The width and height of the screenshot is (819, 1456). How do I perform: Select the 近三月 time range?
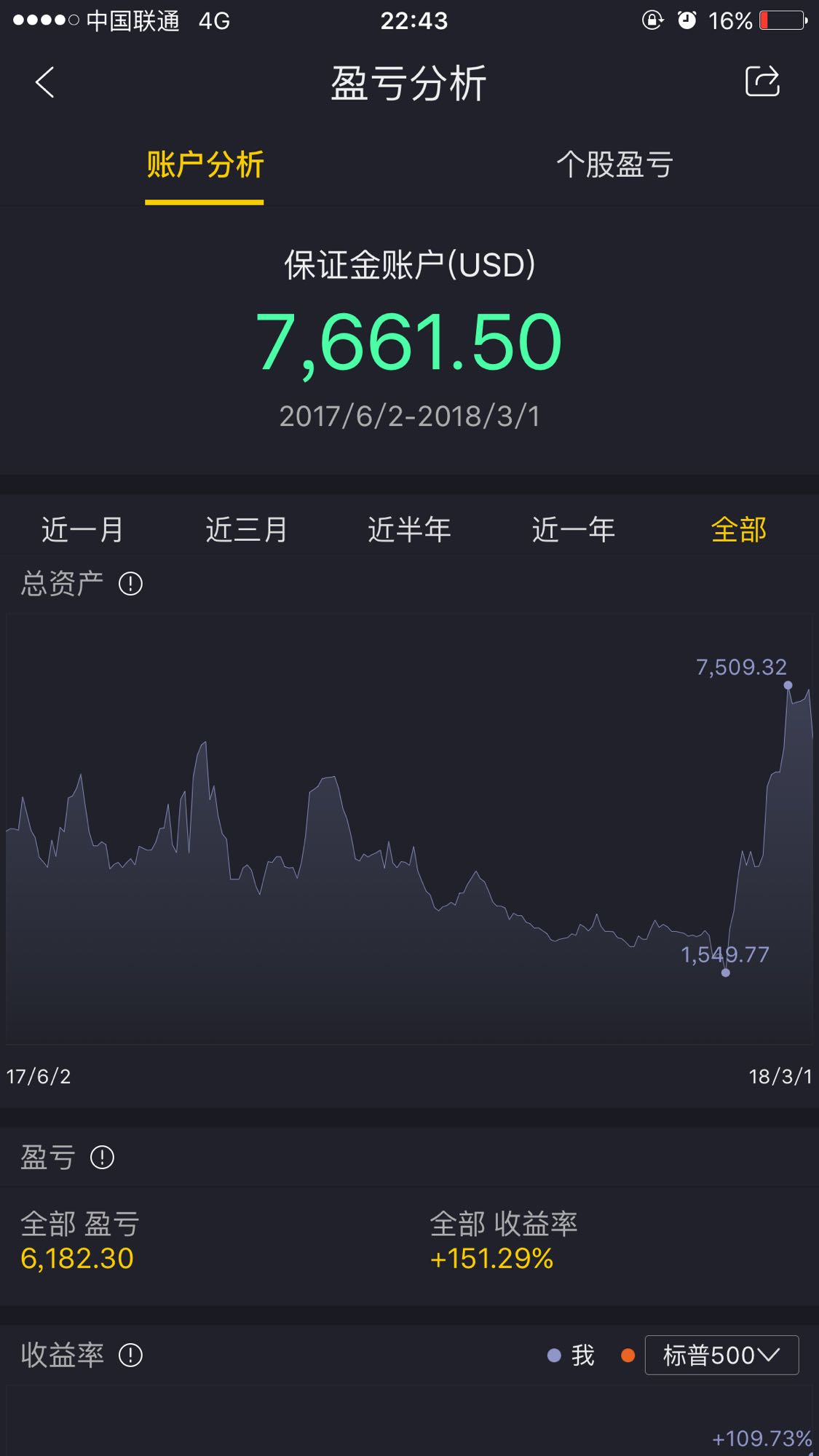tap(246, 529)
